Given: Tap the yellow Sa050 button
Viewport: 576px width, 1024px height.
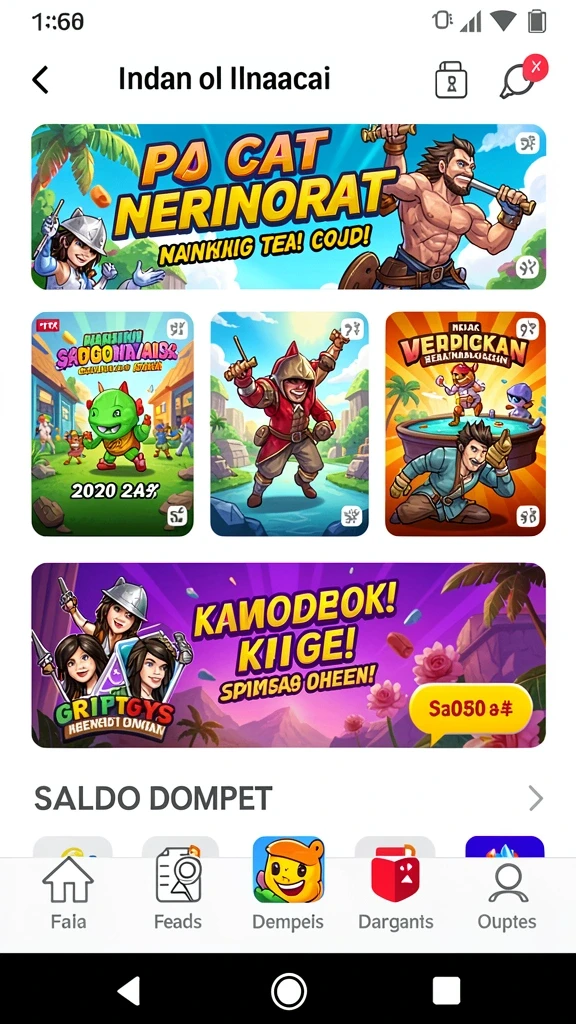Looking at the screenshot, I should 471,709.
